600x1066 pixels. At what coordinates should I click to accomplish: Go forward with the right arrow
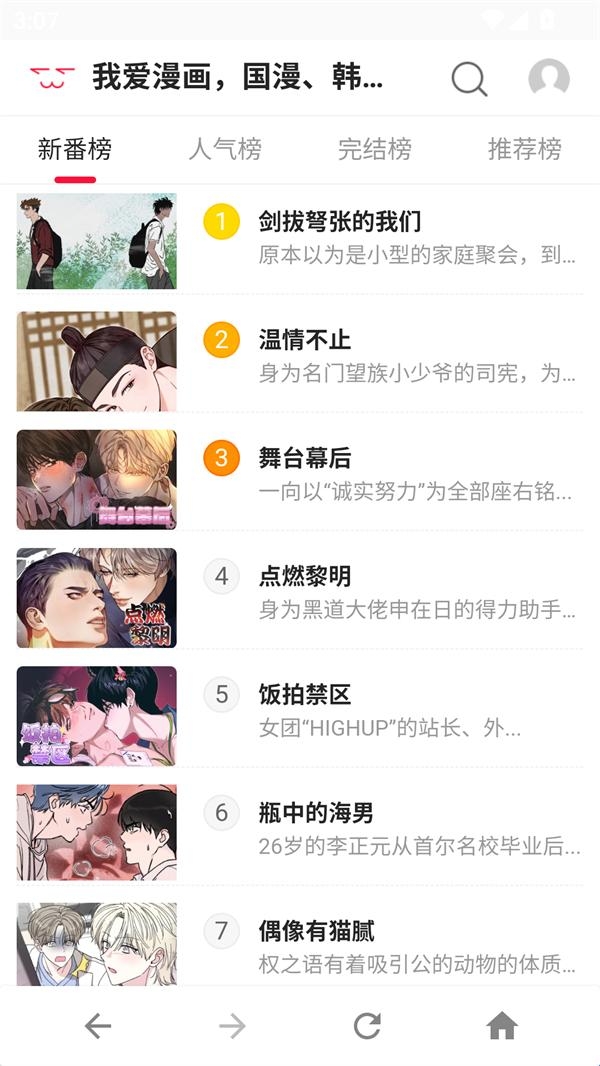232,1025
